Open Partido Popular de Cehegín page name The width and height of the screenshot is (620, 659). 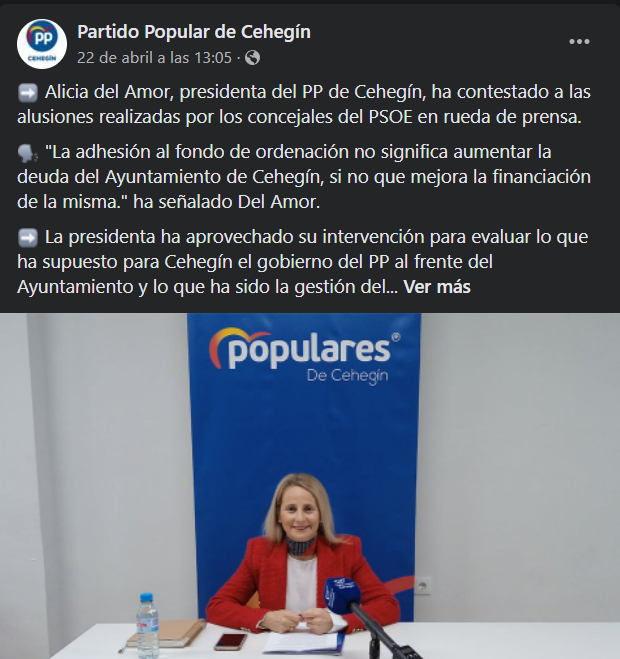pos(194,32)
